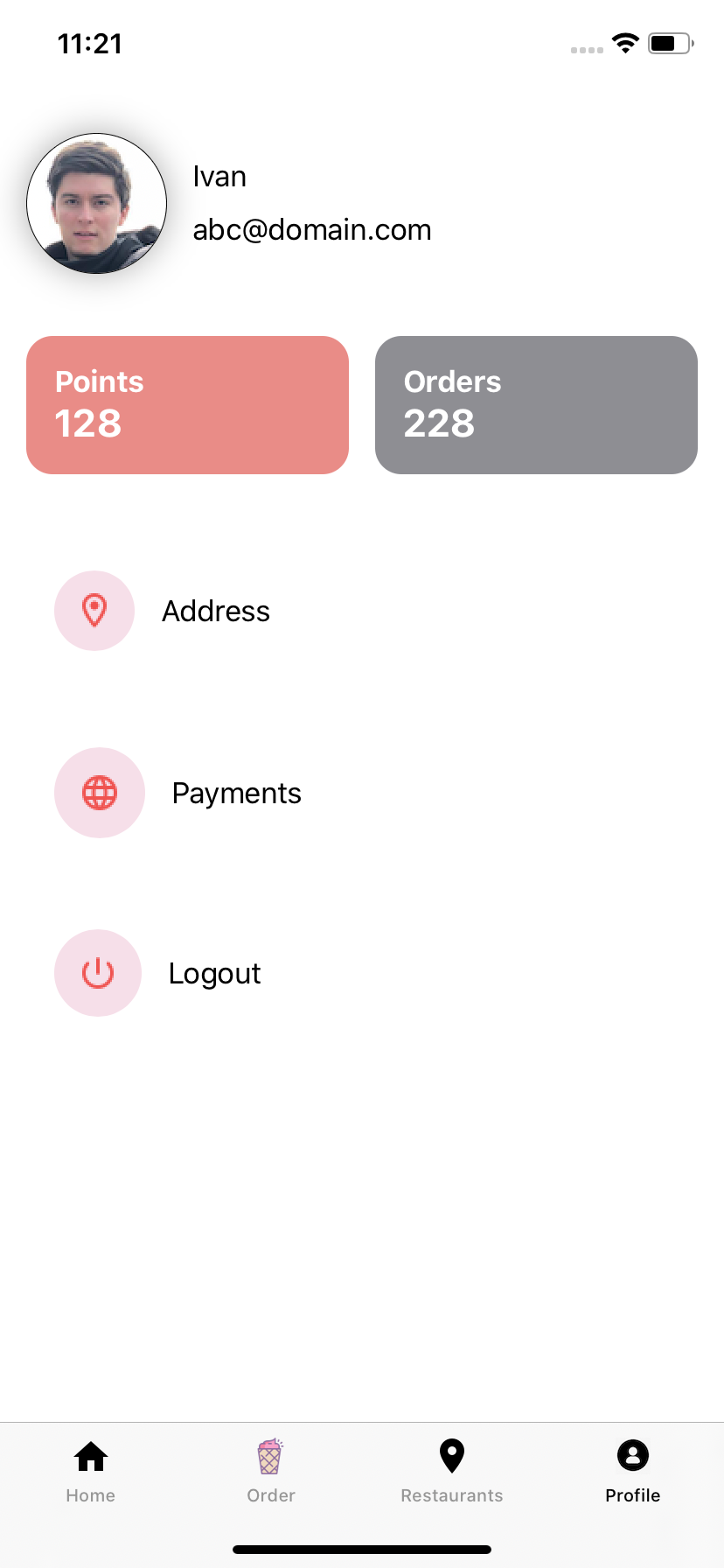The height and width of the screenshot is (1568, 724).
Task: Go to the Restaurants tab
Action: pyautogui.click(x=452, y=1472)
